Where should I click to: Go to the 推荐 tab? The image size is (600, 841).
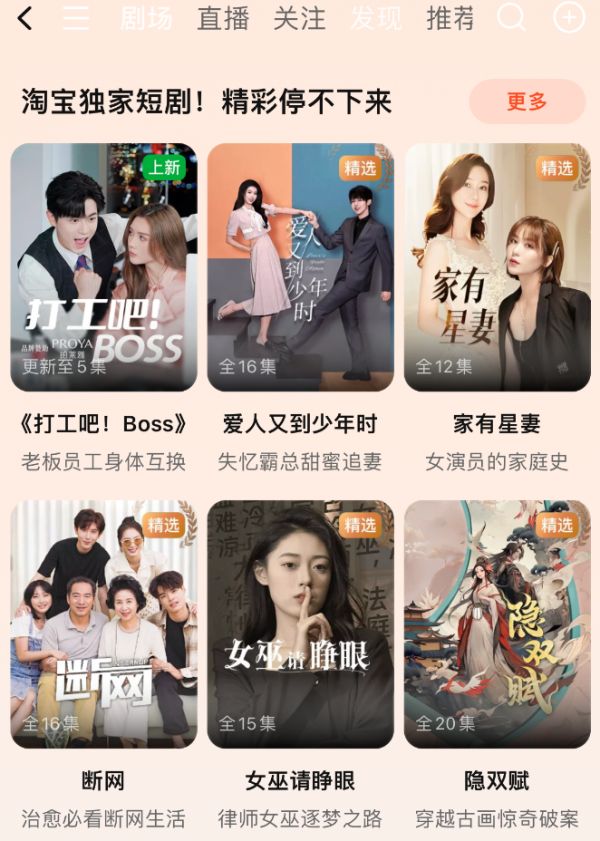coord(450,18)
